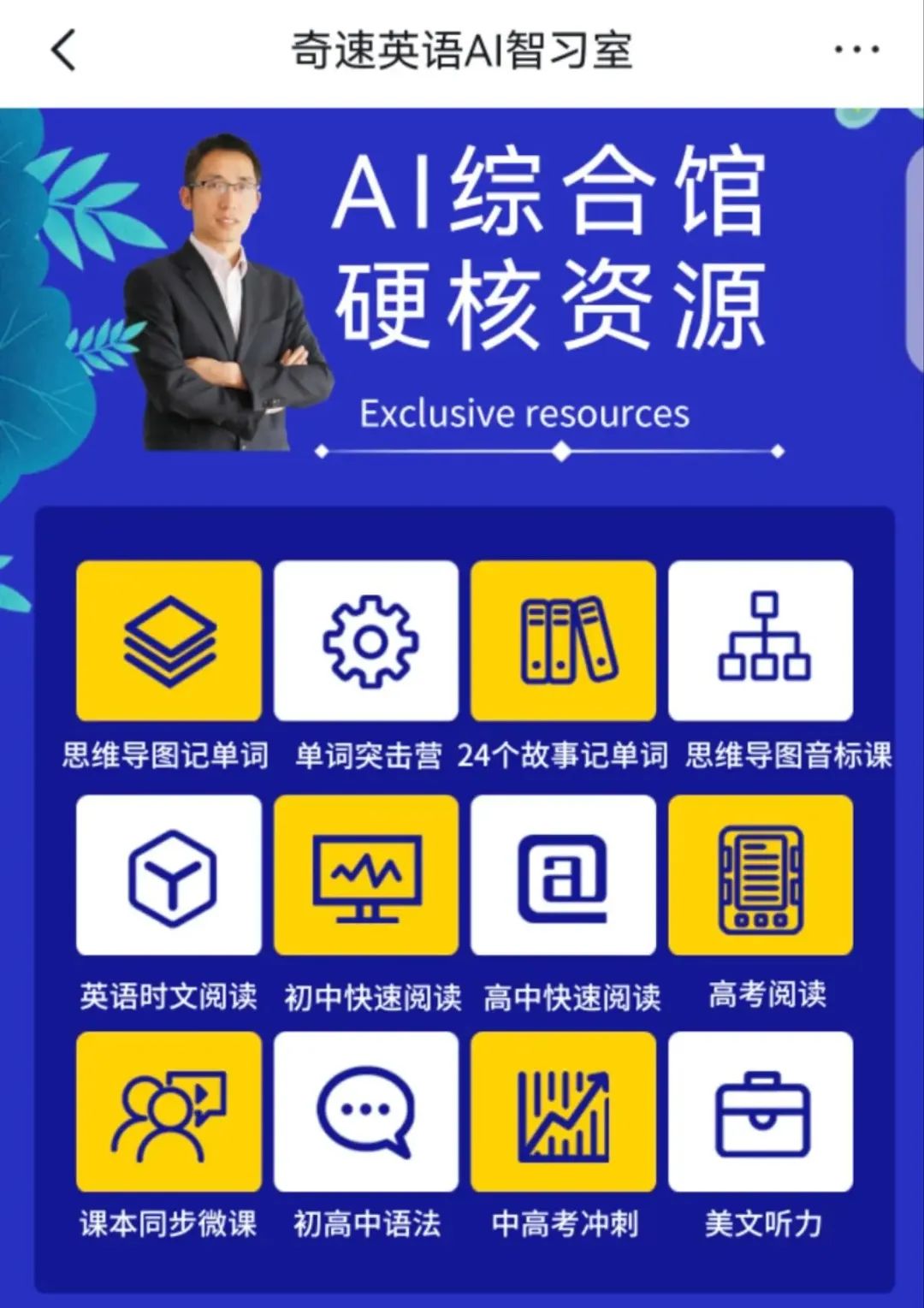Open 美文听力 tile
Screen dimensions: 924x1308
[x=761, y=1111]
